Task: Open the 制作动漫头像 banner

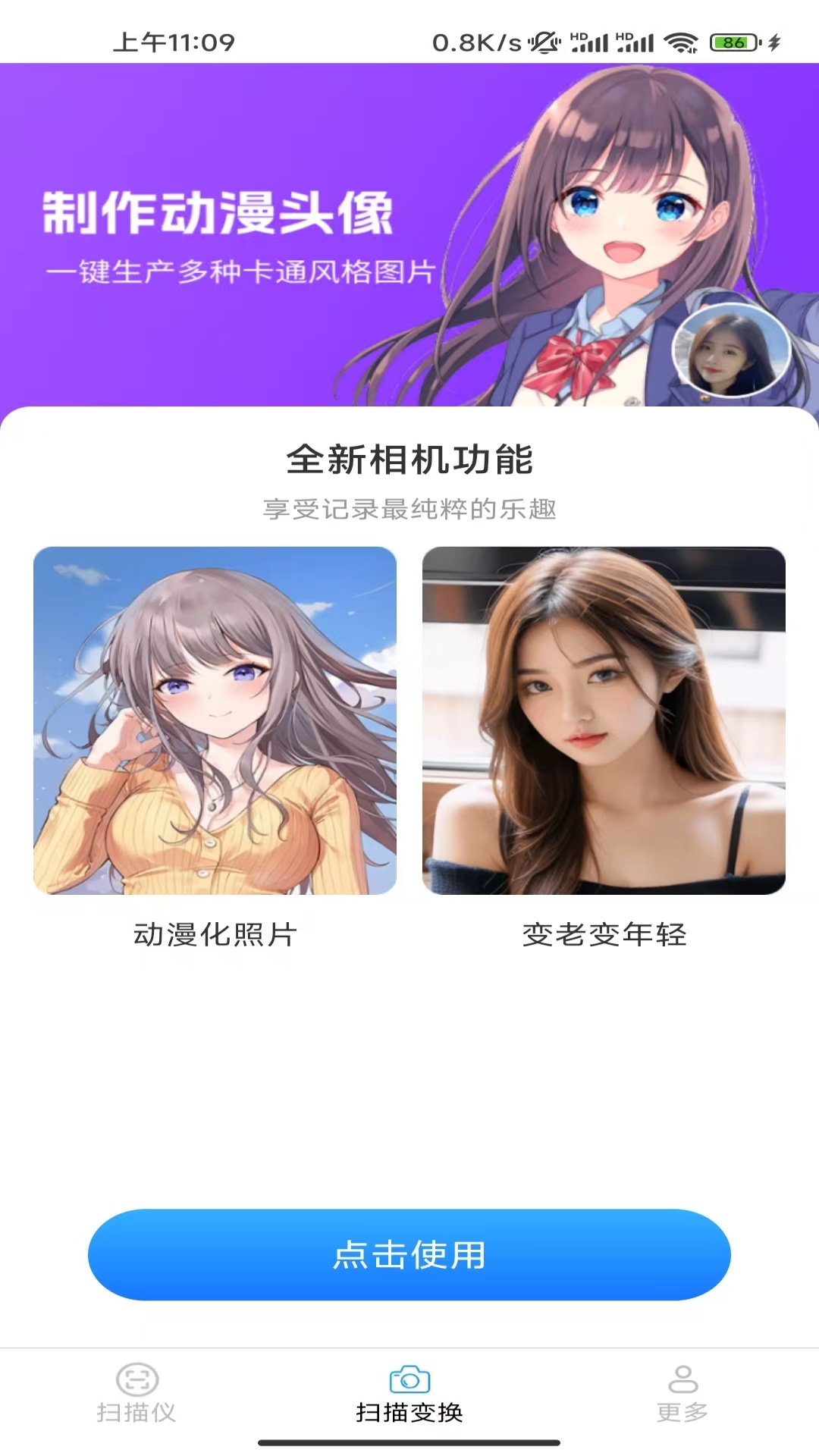Action: pos(409,237)
